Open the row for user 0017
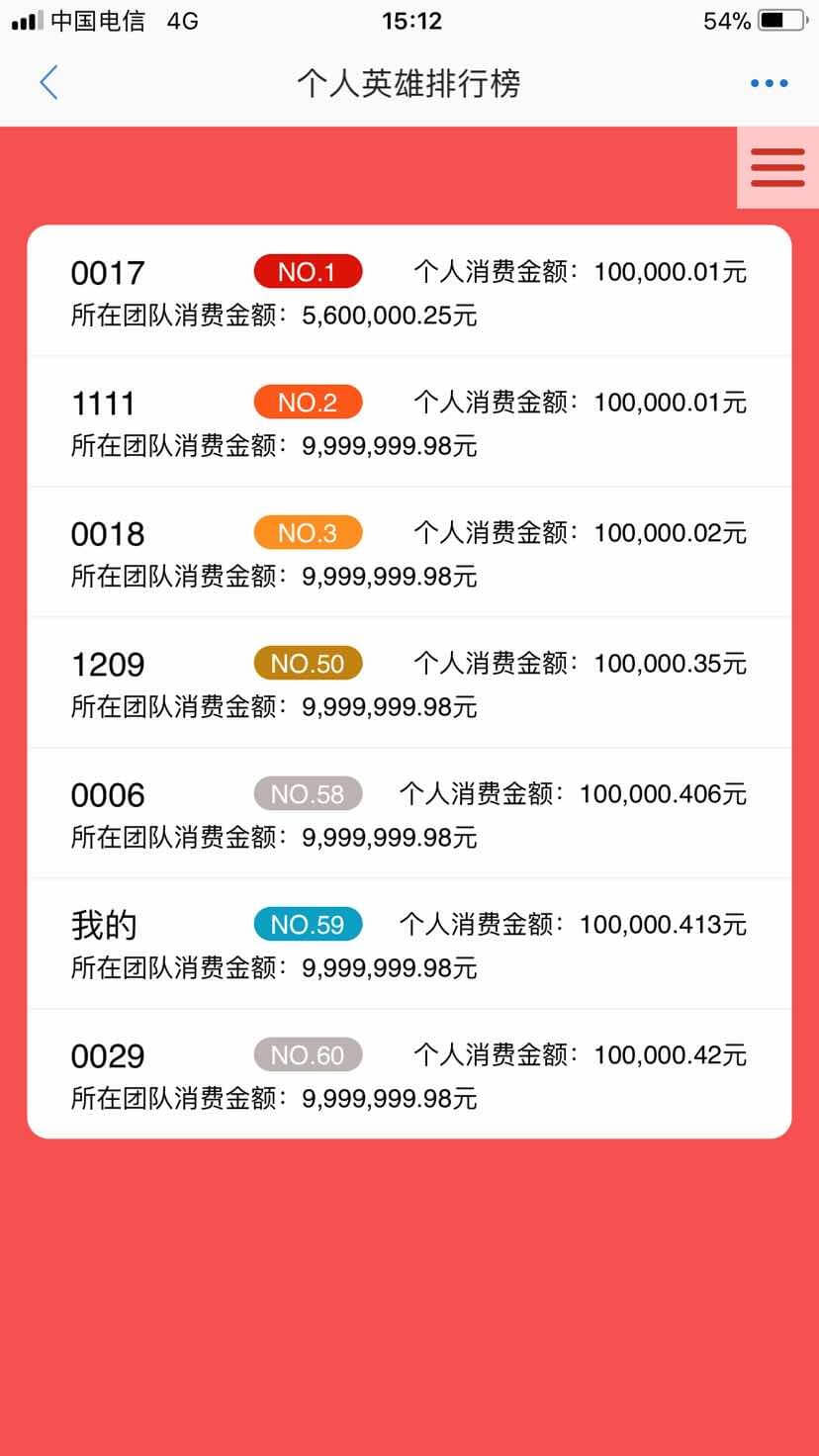819x1456 pixels. [409, 292]
